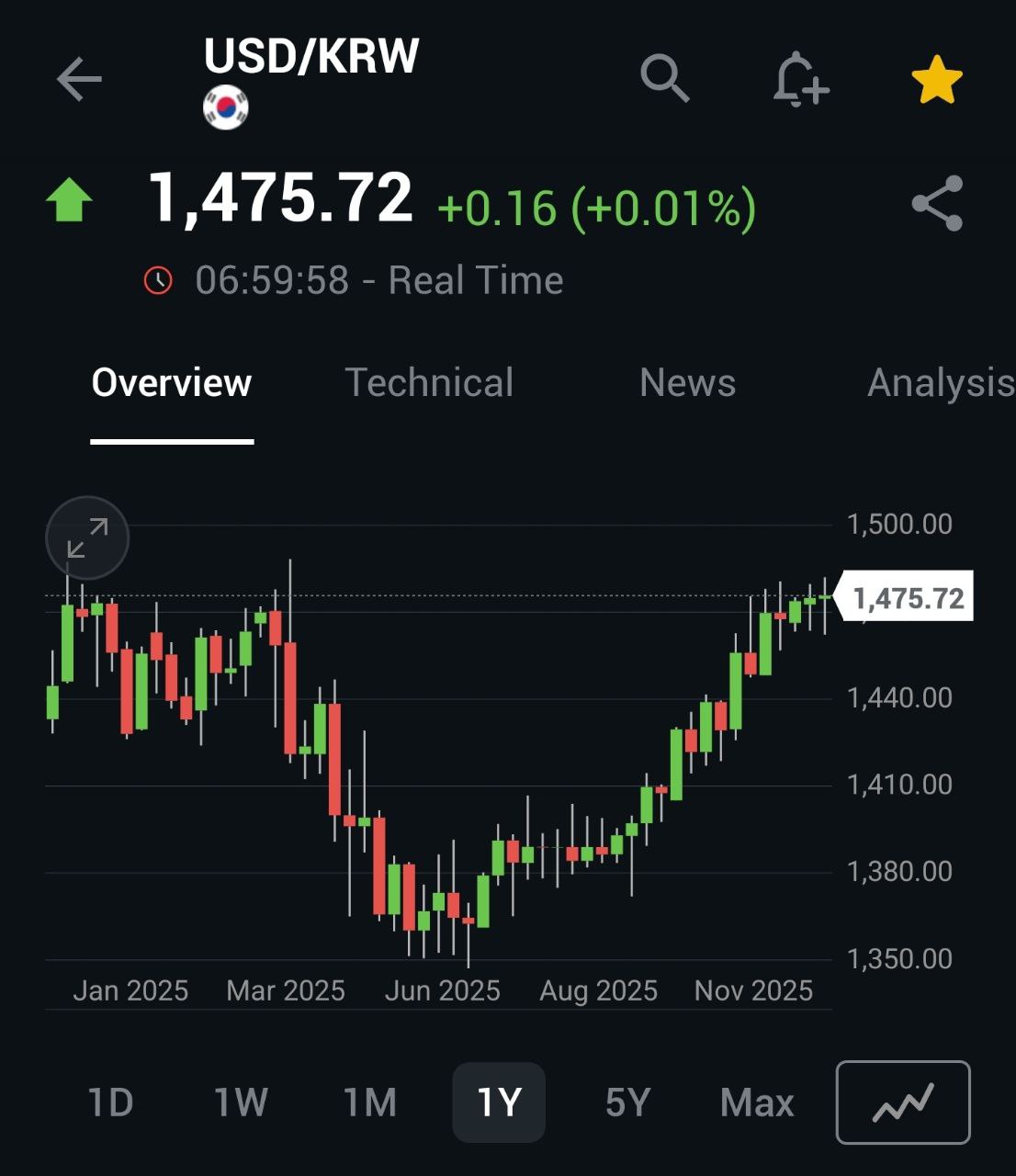Switch to the Technical tab
Image resolution: width=1016 pixels, height=1176 pixels.
tap(429, 383)
